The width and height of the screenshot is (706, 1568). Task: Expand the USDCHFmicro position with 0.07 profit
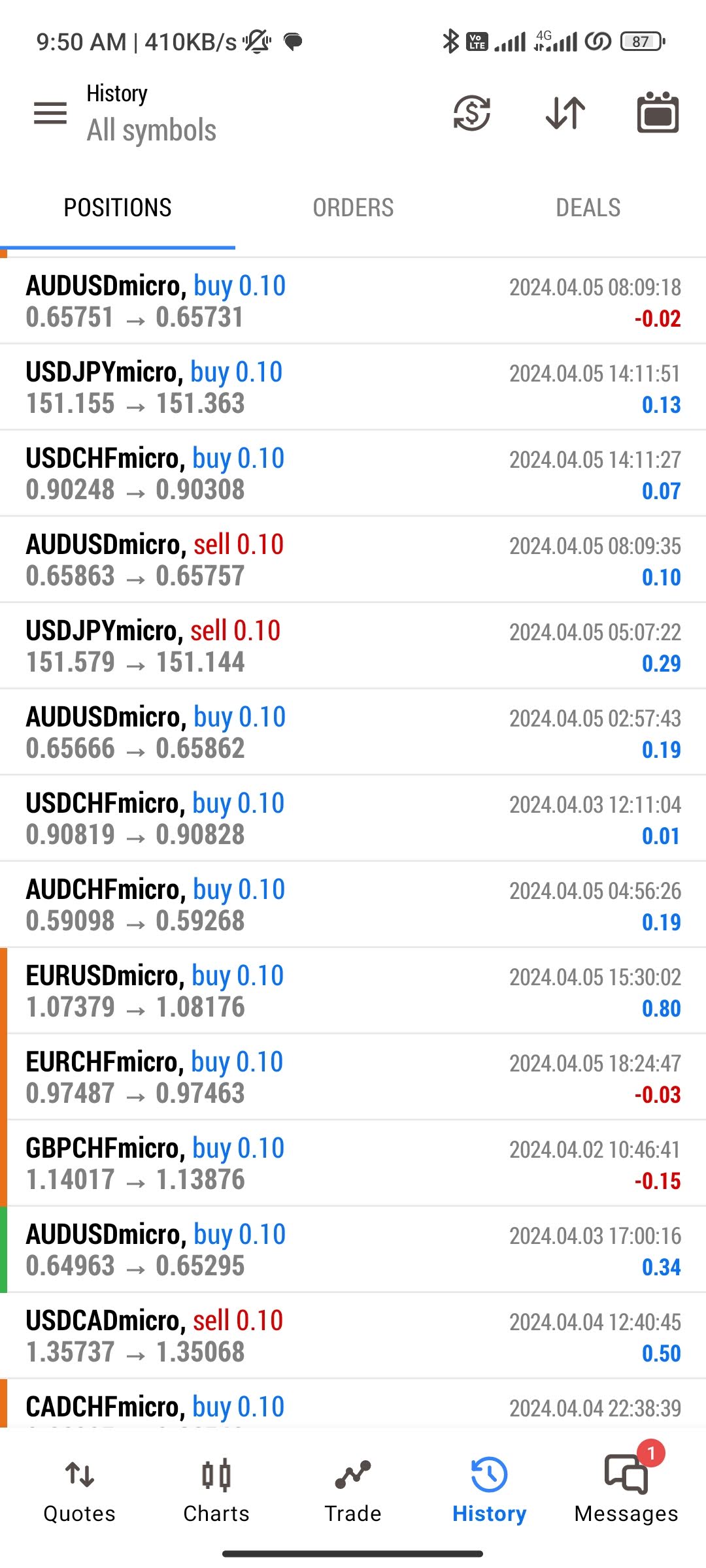(353, 473)
